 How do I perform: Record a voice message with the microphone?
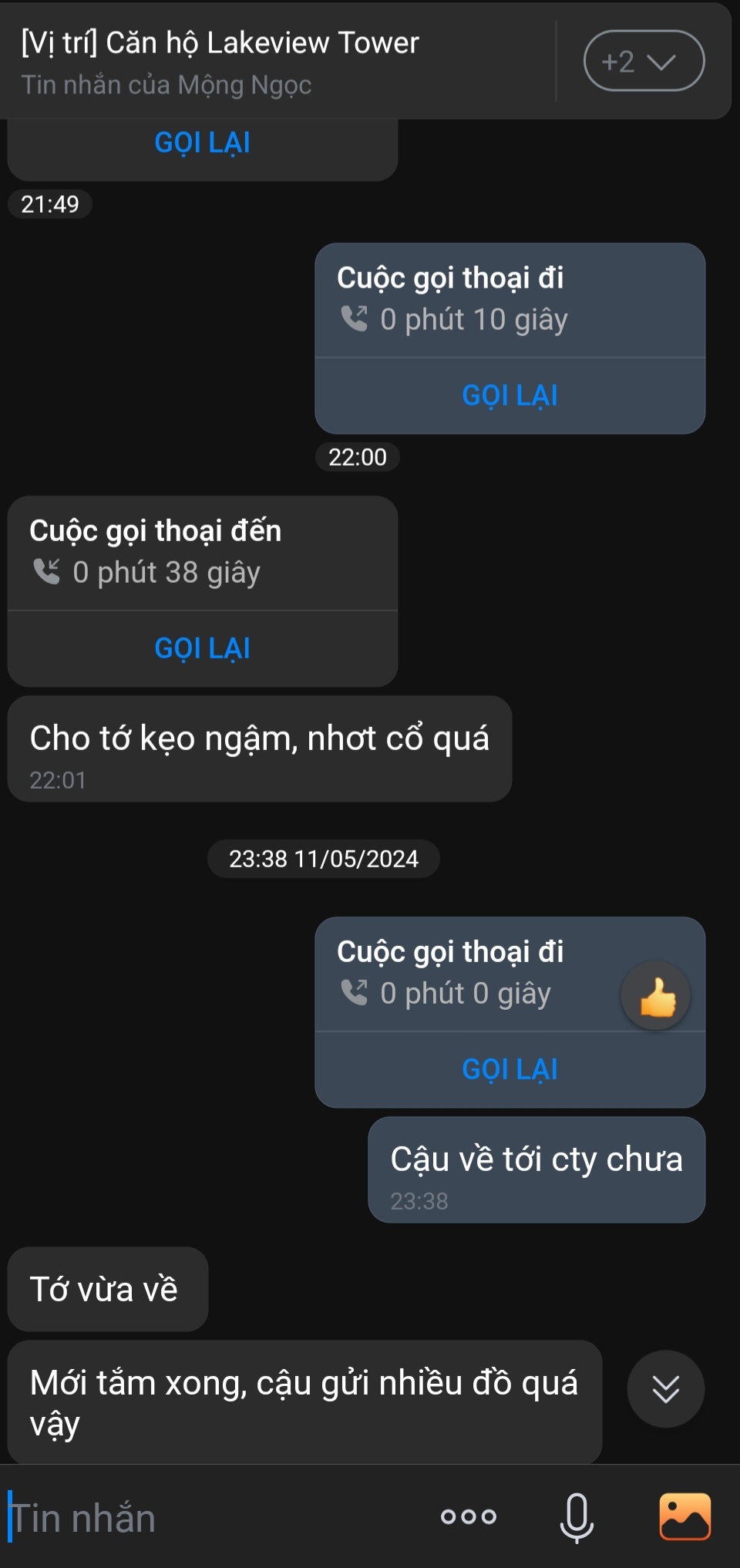pos(577,1517)
